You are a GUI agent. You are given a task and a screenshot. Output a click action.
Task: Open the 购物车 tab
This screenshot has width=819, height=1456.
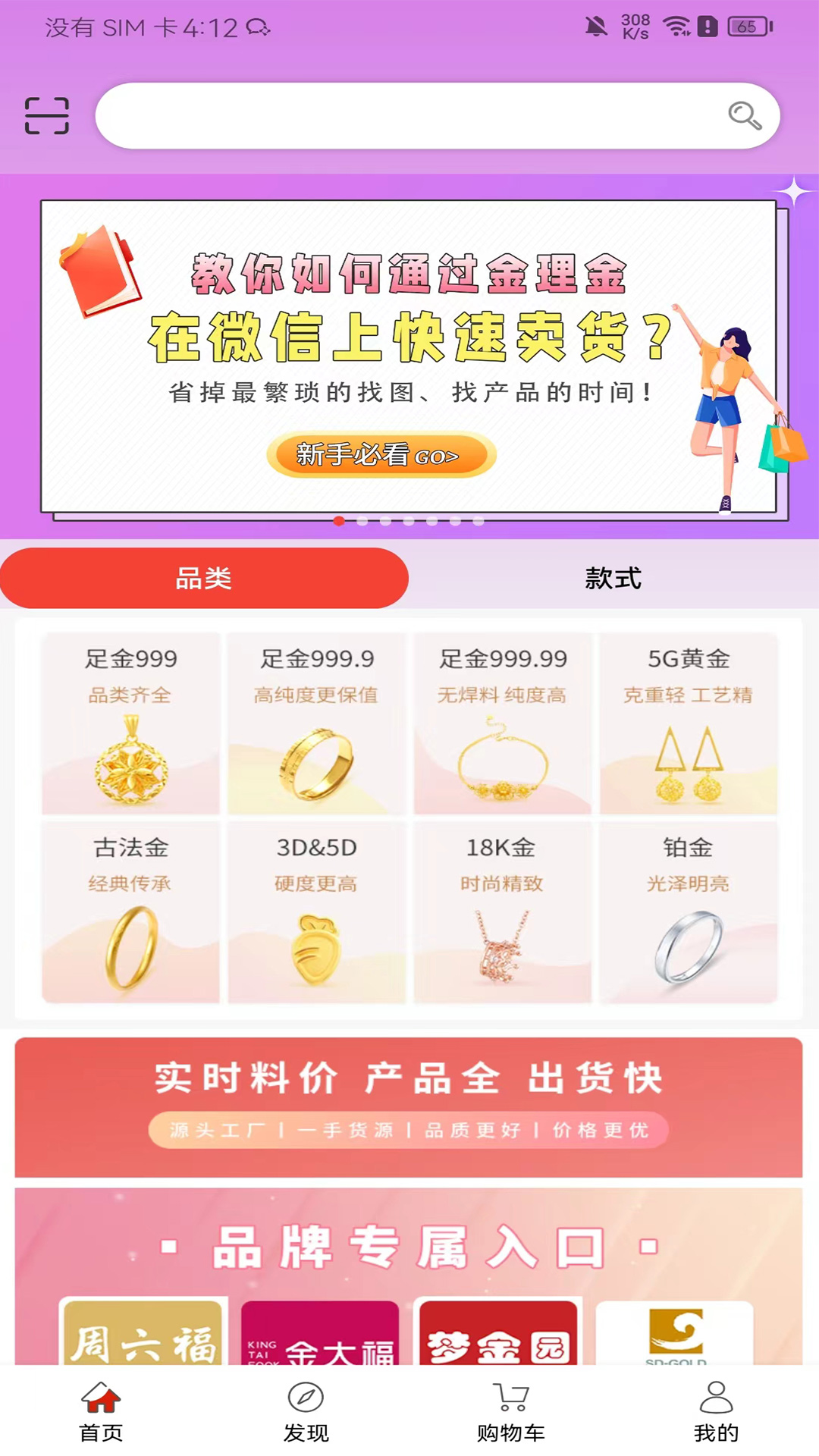pos(510,1412)
